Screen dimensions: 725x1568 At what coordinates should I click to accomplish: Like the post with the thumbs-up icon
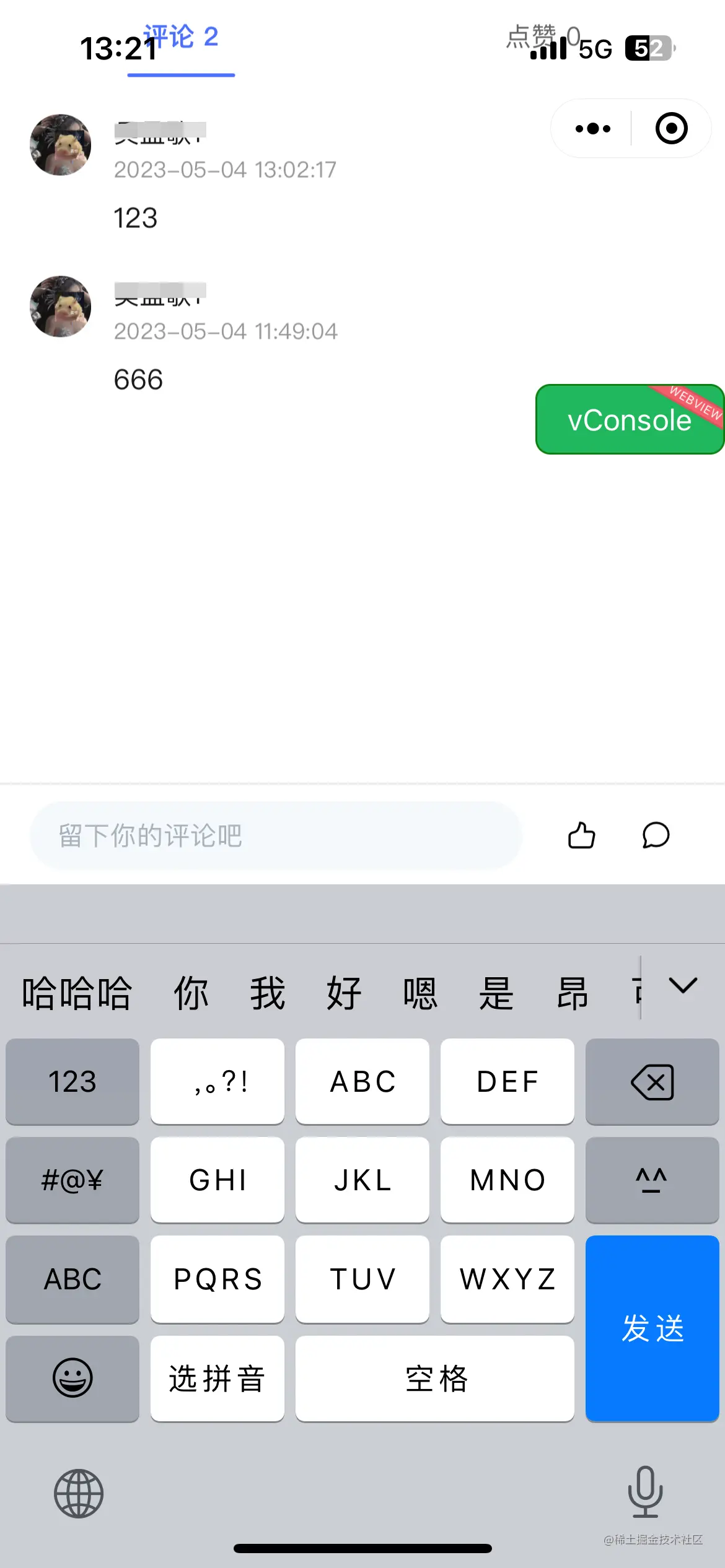581,835
